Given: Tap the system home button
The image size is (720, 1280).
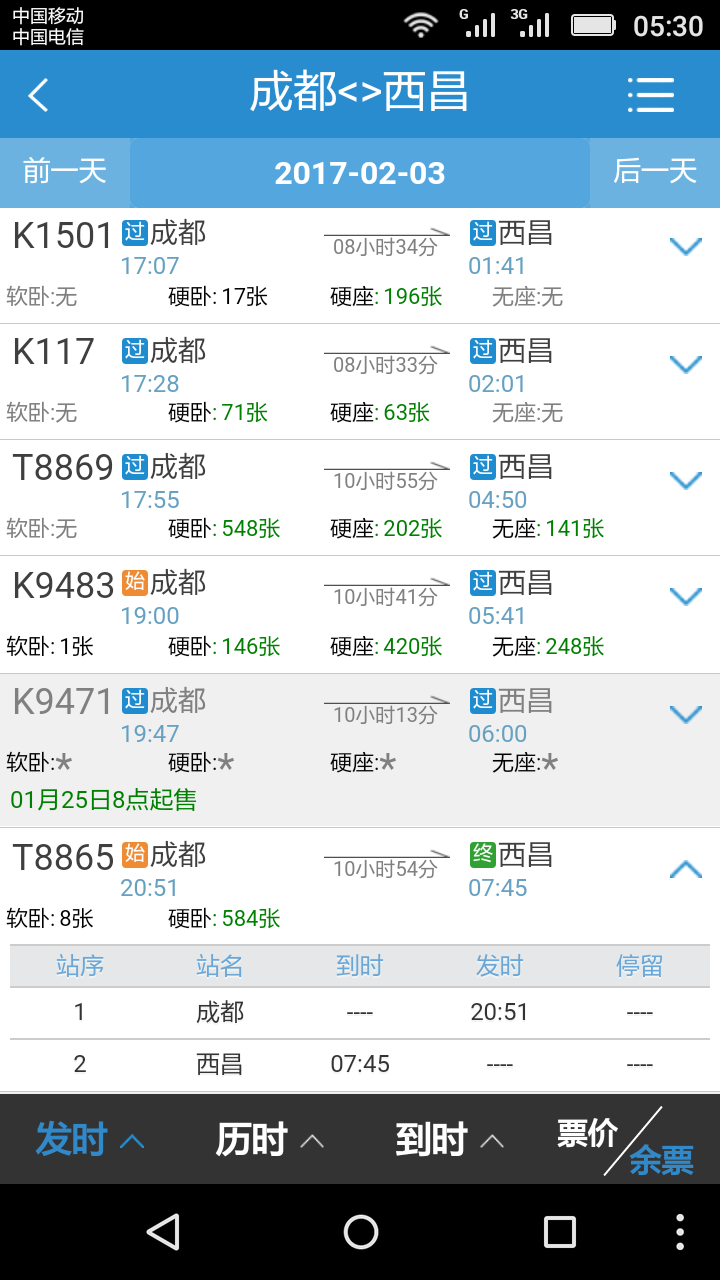Looking at the screenshot, I should [360, 1232].
